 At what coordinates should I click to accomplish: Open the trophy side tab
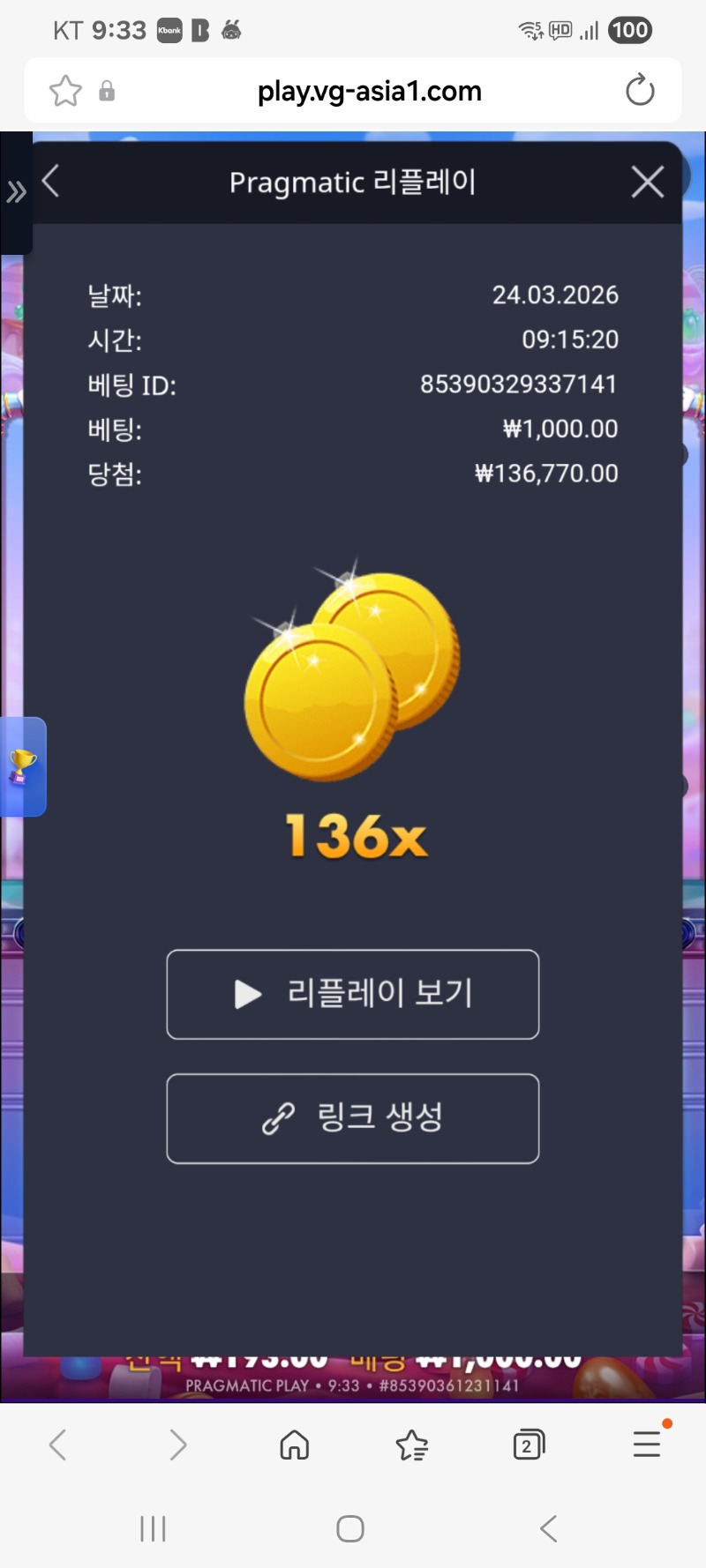[x=22, y=766]
